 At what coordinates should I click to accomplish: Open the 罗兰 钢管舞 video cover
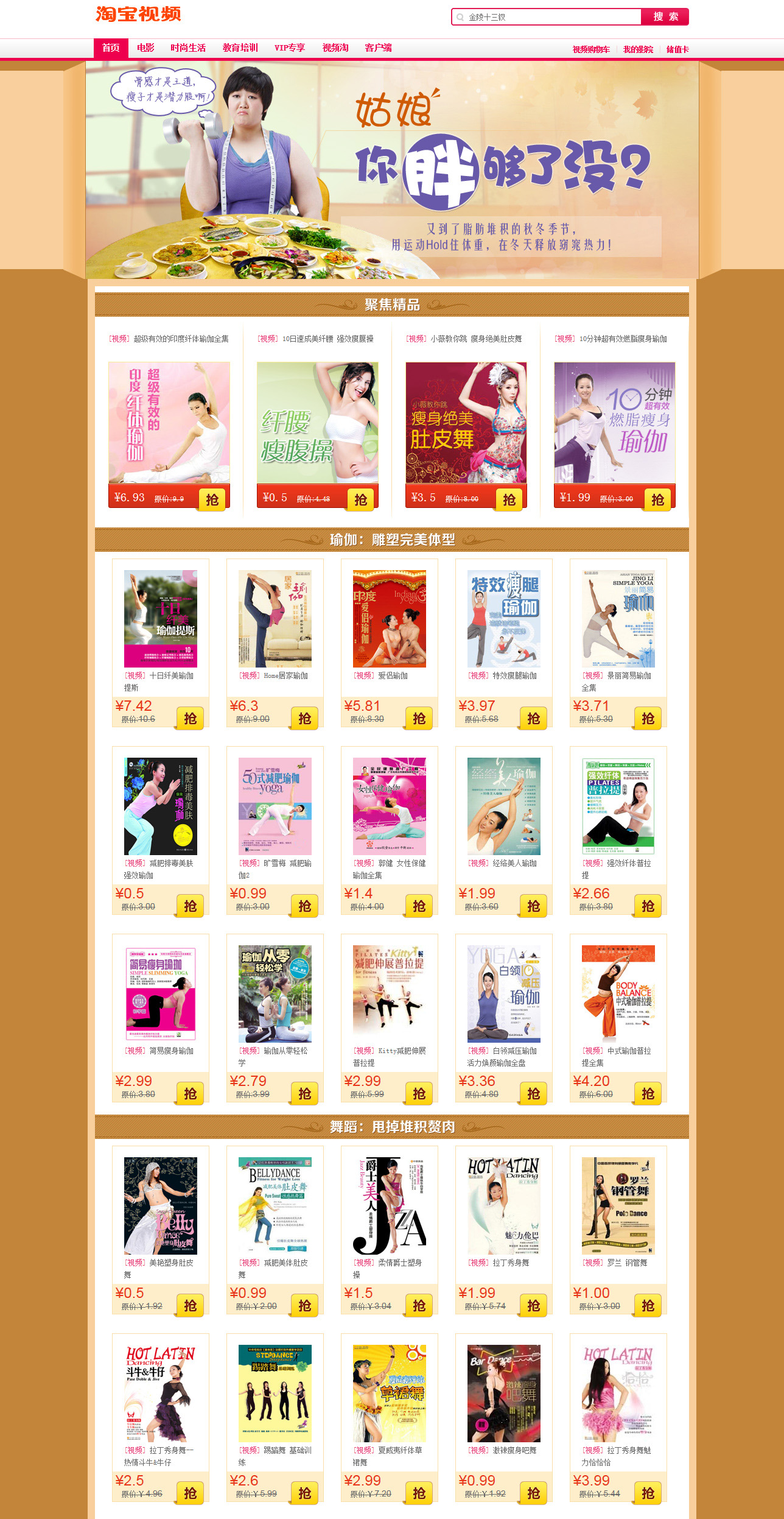tap(618, 1205)
